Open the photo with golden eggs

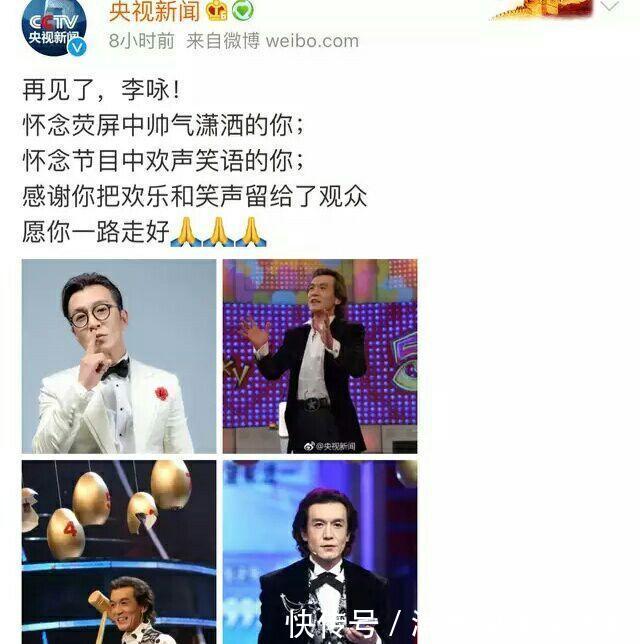pos(119,551)
